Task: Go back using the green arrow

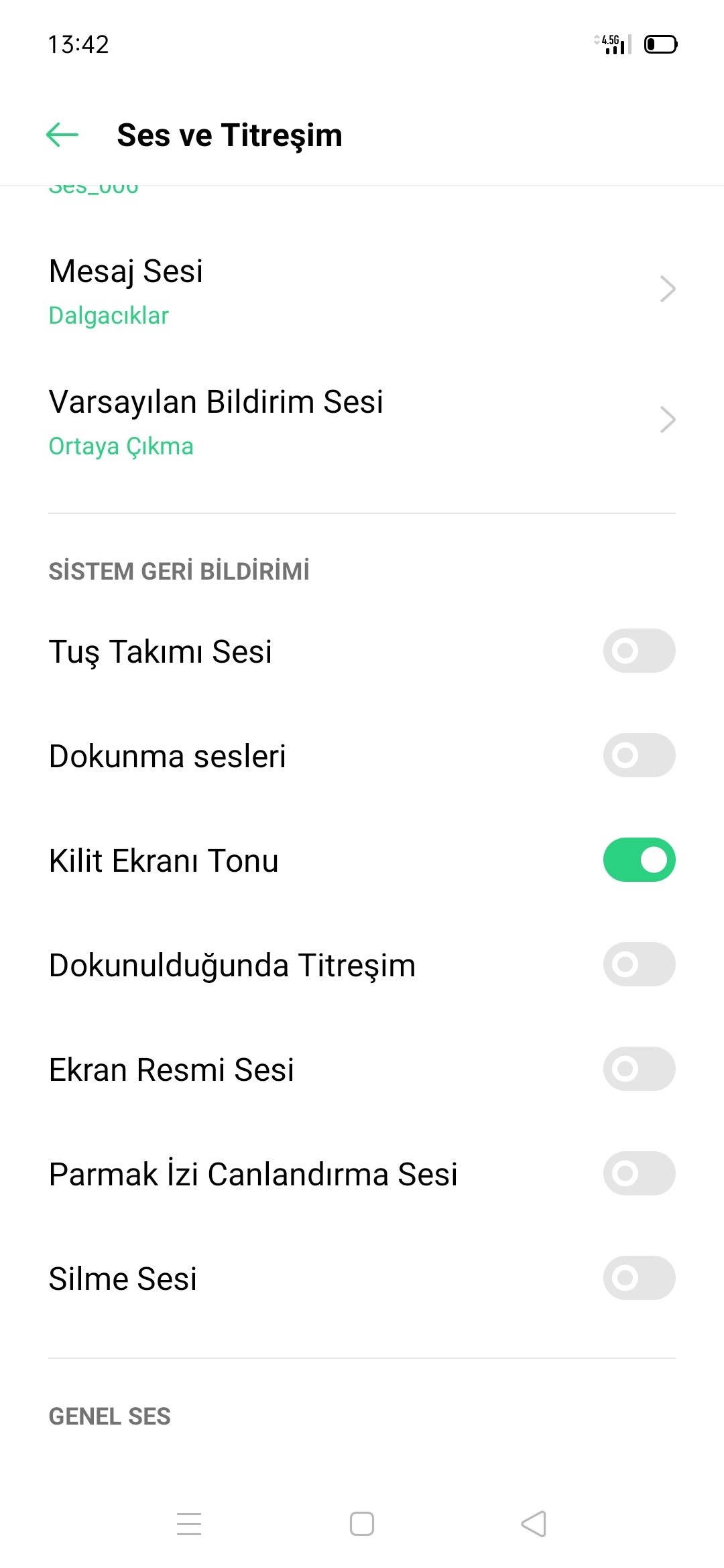Action: tap(62, 135)
